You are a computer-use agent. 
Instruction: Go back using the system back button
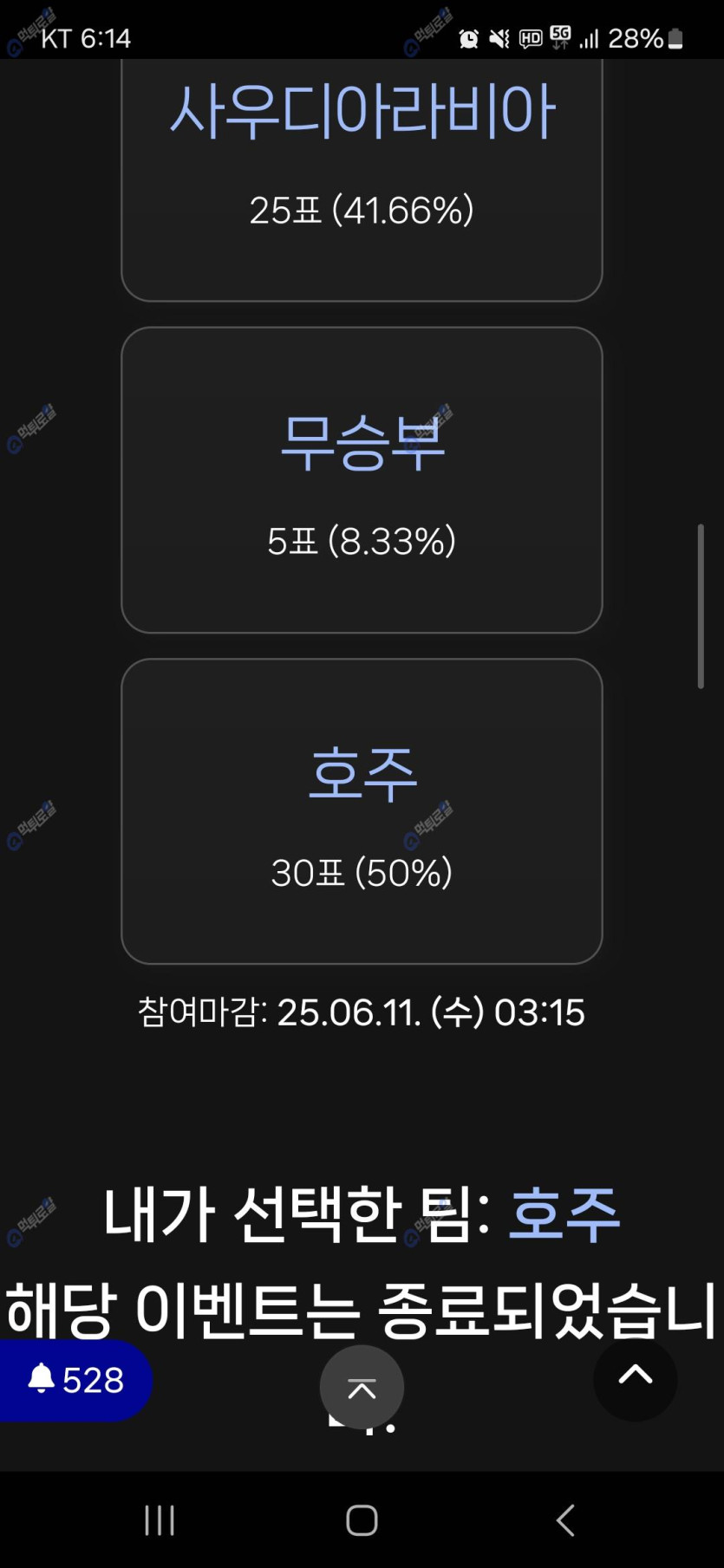[x=565, y=1519]
